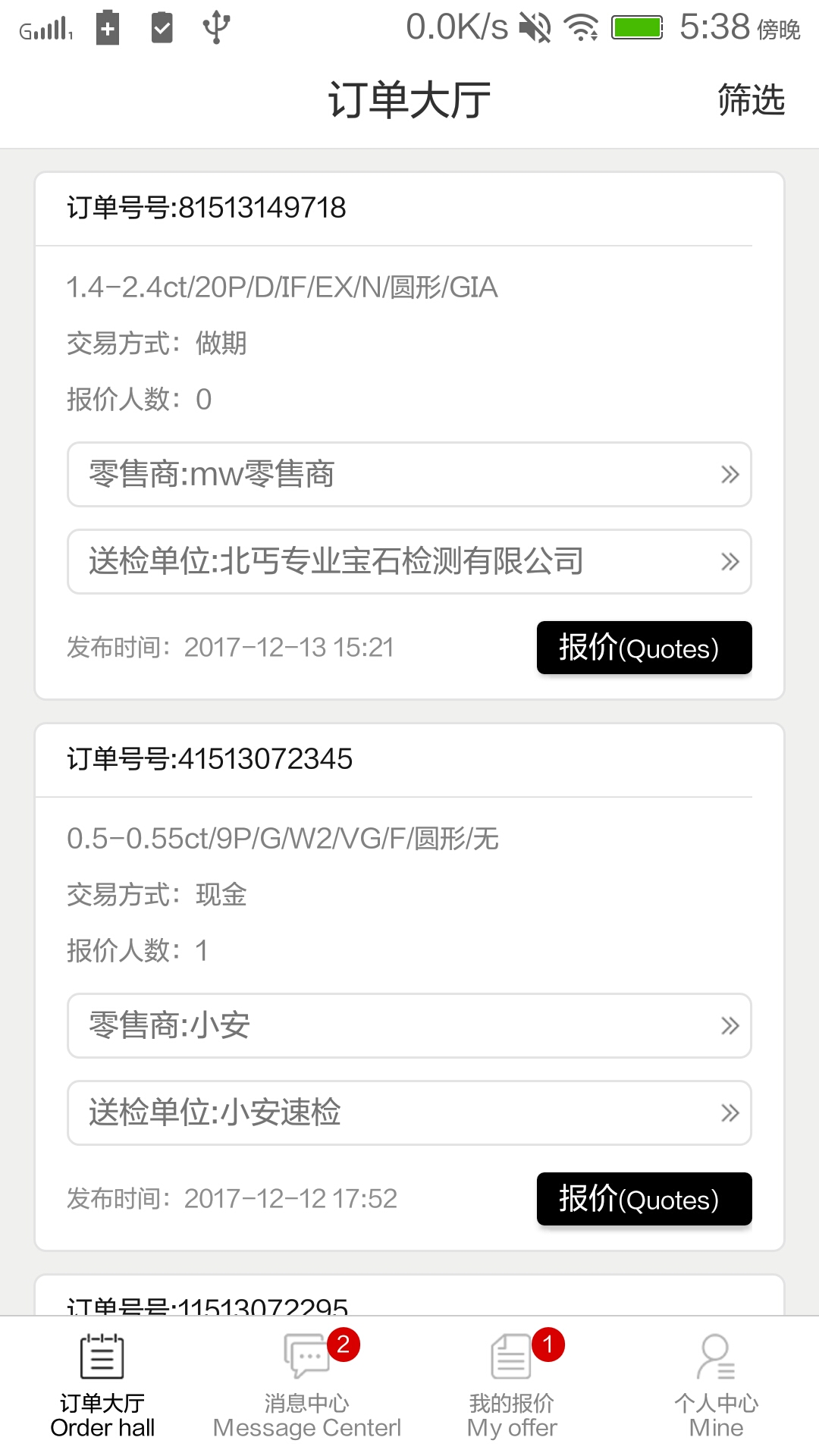Open order card 81513149718 details
The height and width of the screenshot is (1456, 819).
409,208
